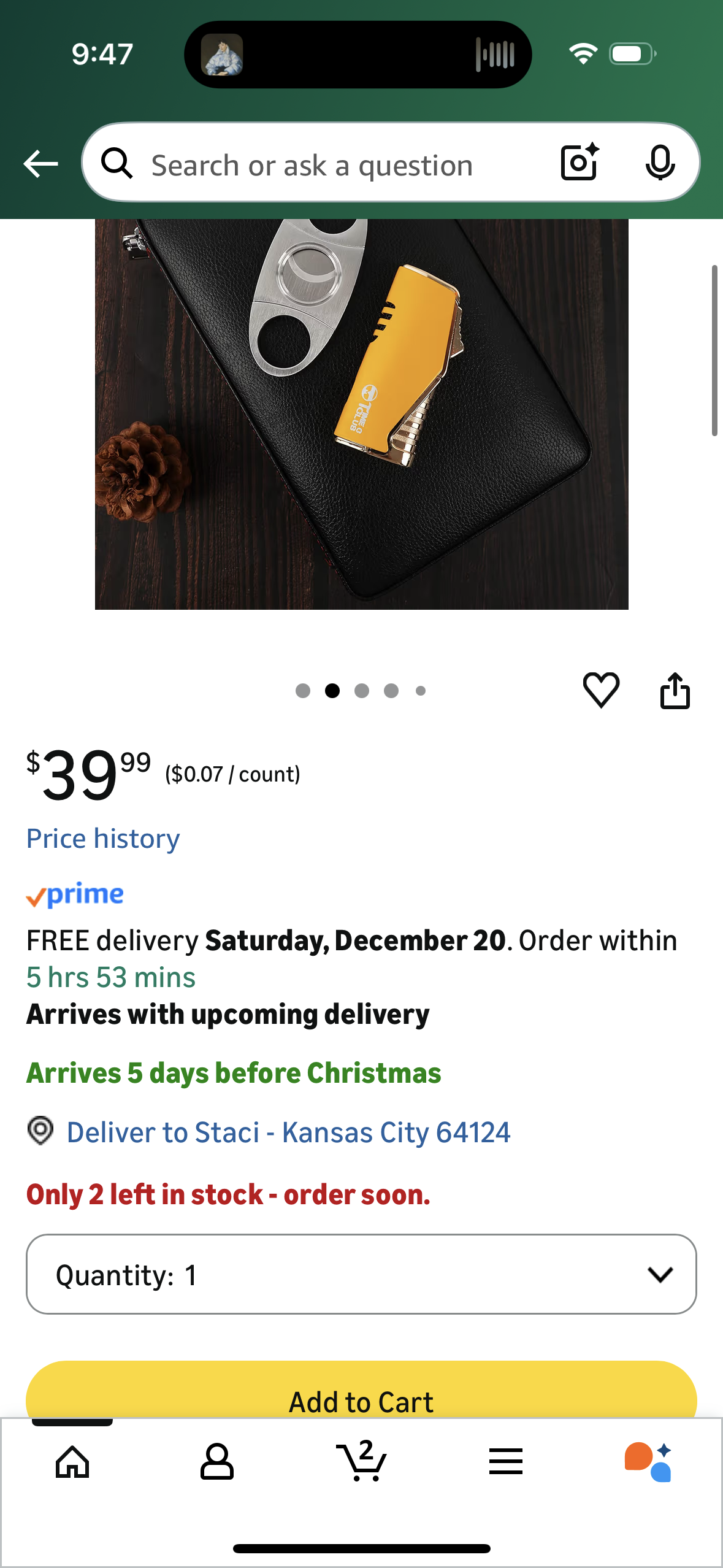Screen dimensions: 723x1568
Task: Open the product image full screen
Action: 361,414
